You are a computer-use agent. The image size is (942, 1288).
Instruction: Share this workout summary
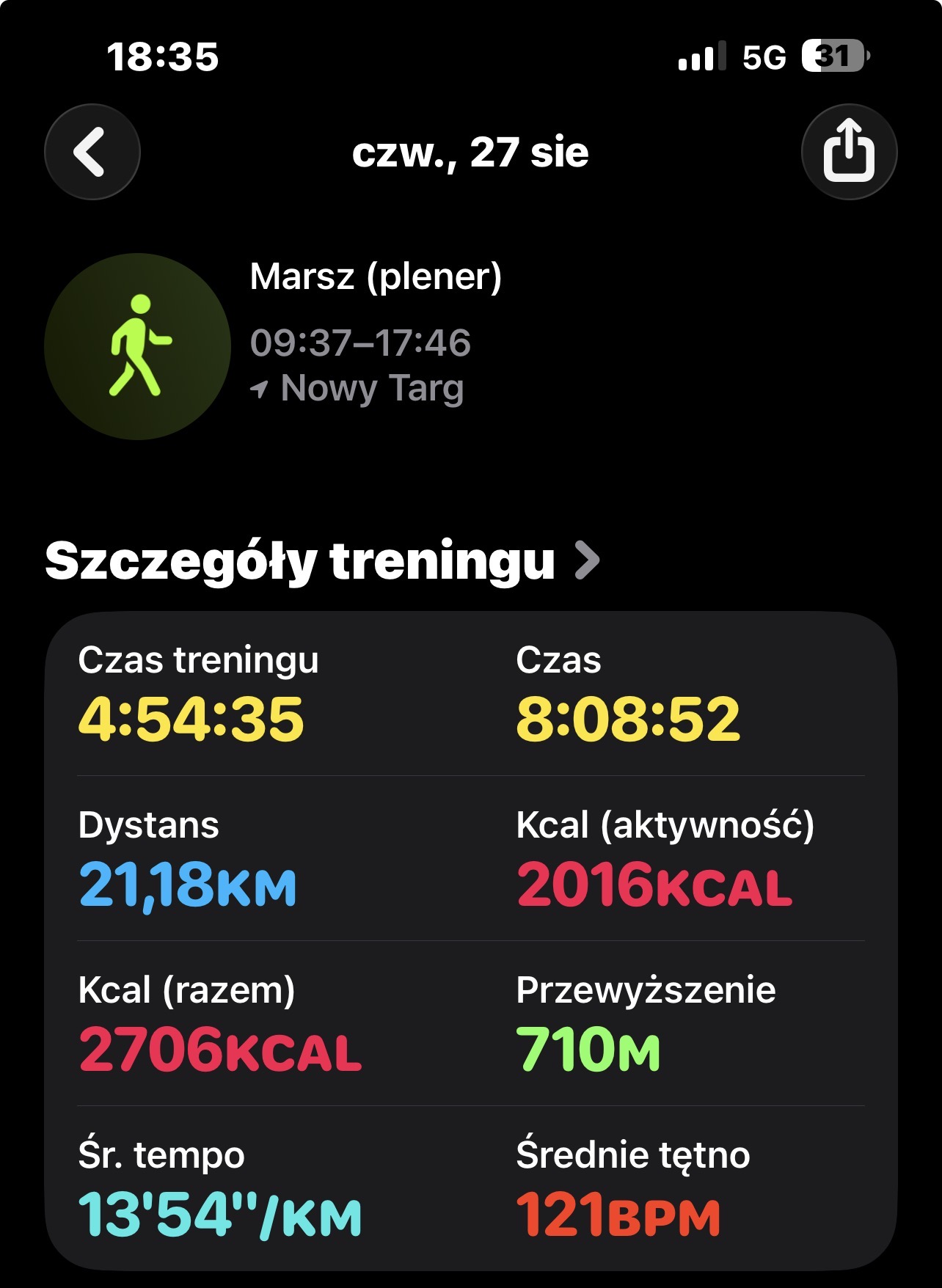click(x=849, y=152)
